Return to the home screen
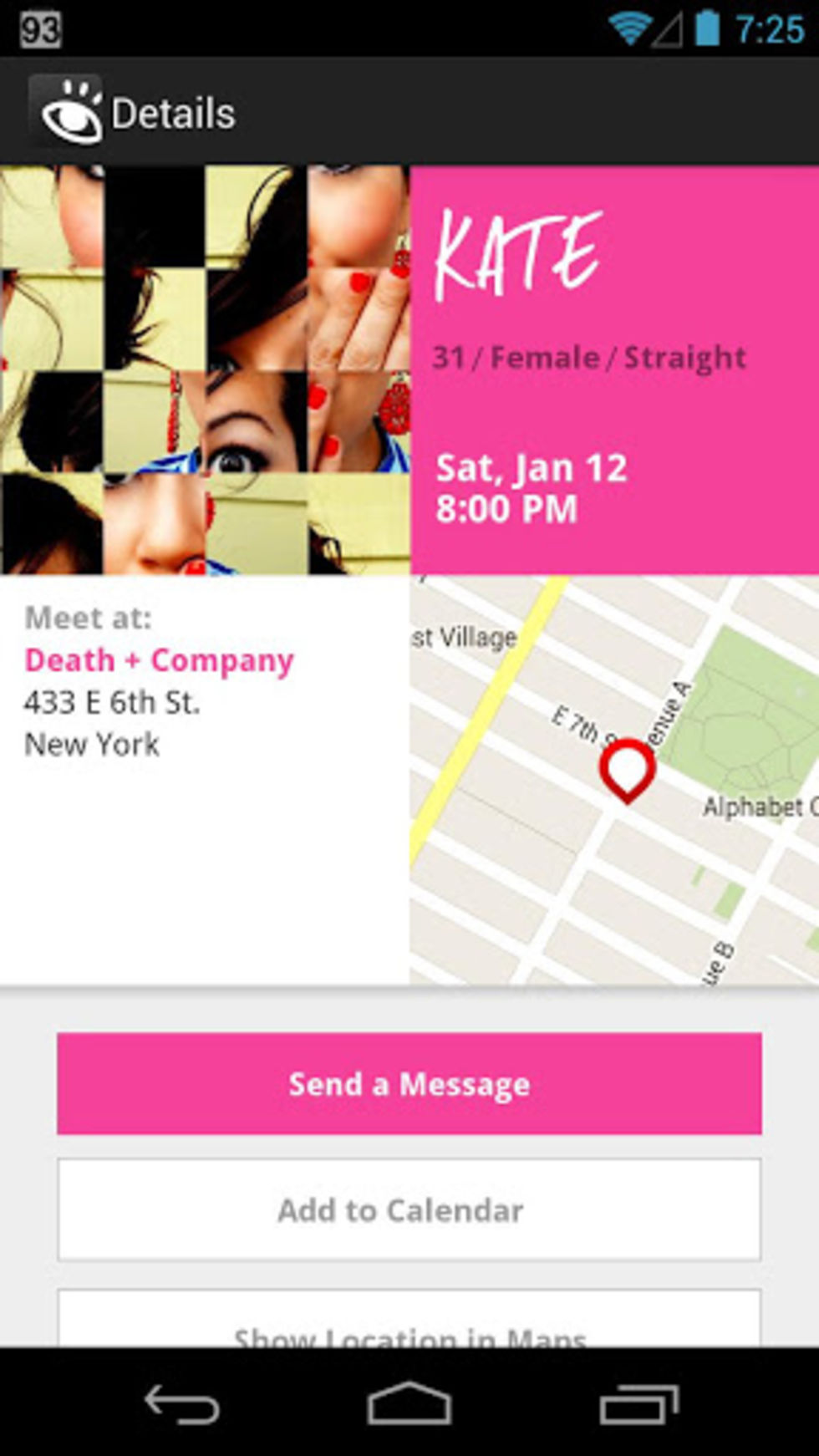This screenshot has height=1456, width=819. [409, 1403]
